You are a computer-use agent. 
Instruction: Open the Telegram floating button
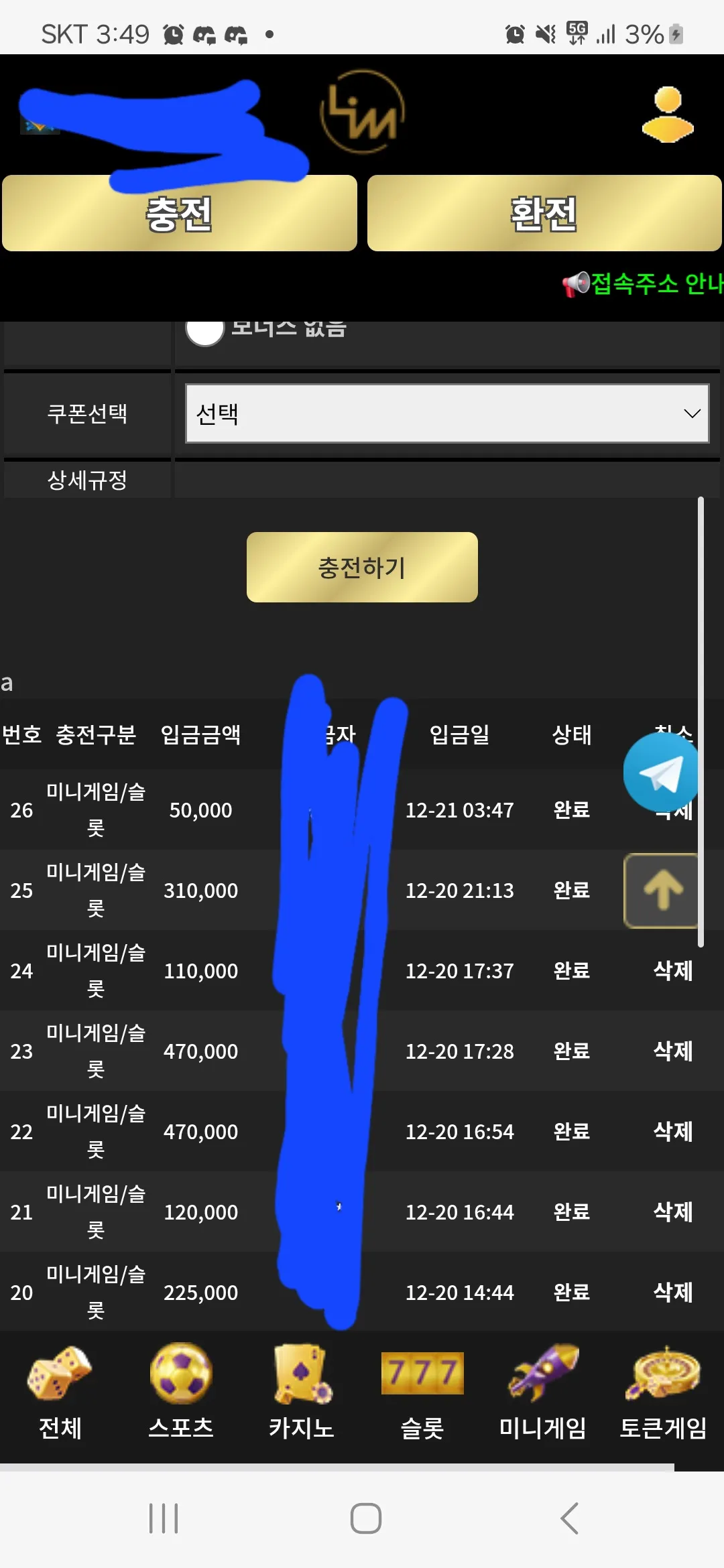click(x=661, y=772)
